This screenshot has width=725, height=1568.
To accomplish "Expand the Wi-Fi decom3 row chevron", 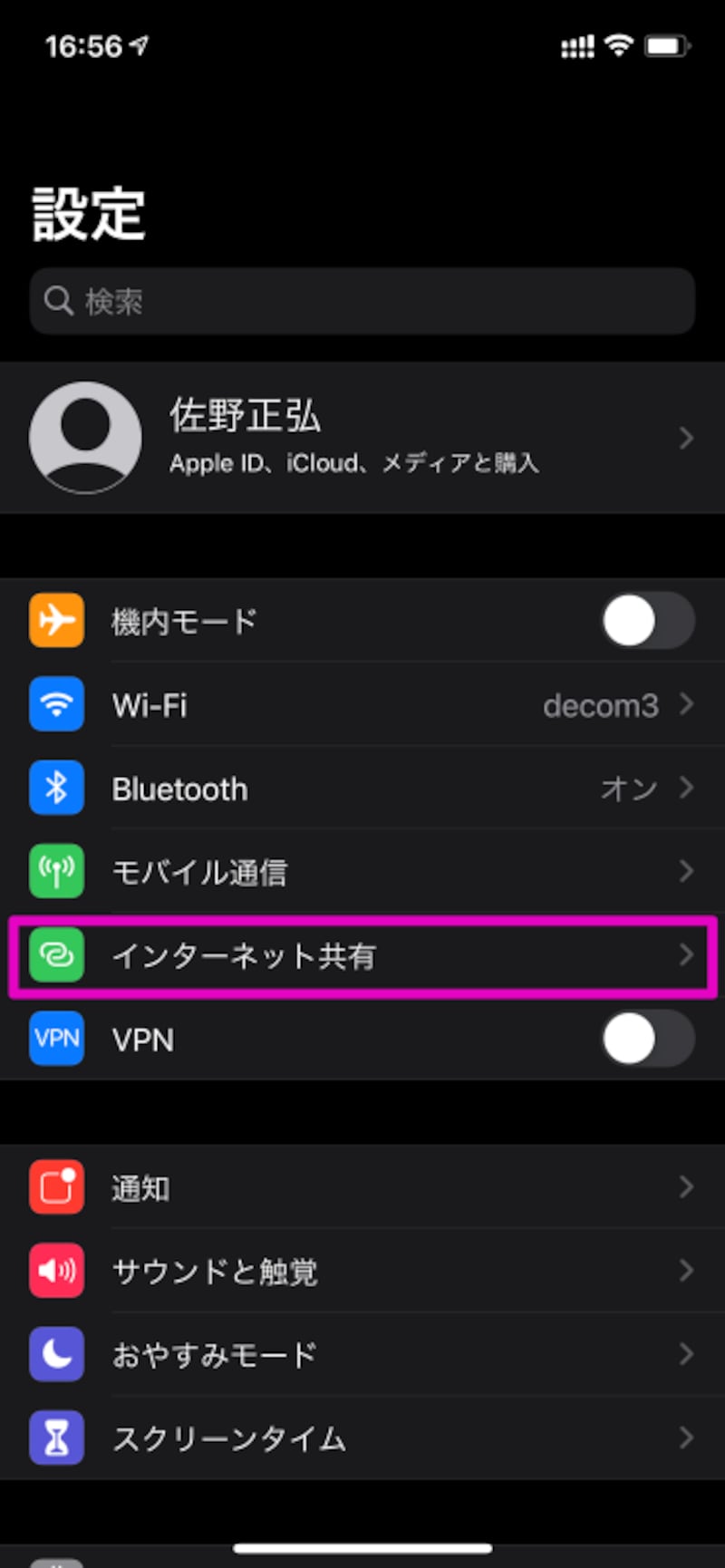I will 685,704.
